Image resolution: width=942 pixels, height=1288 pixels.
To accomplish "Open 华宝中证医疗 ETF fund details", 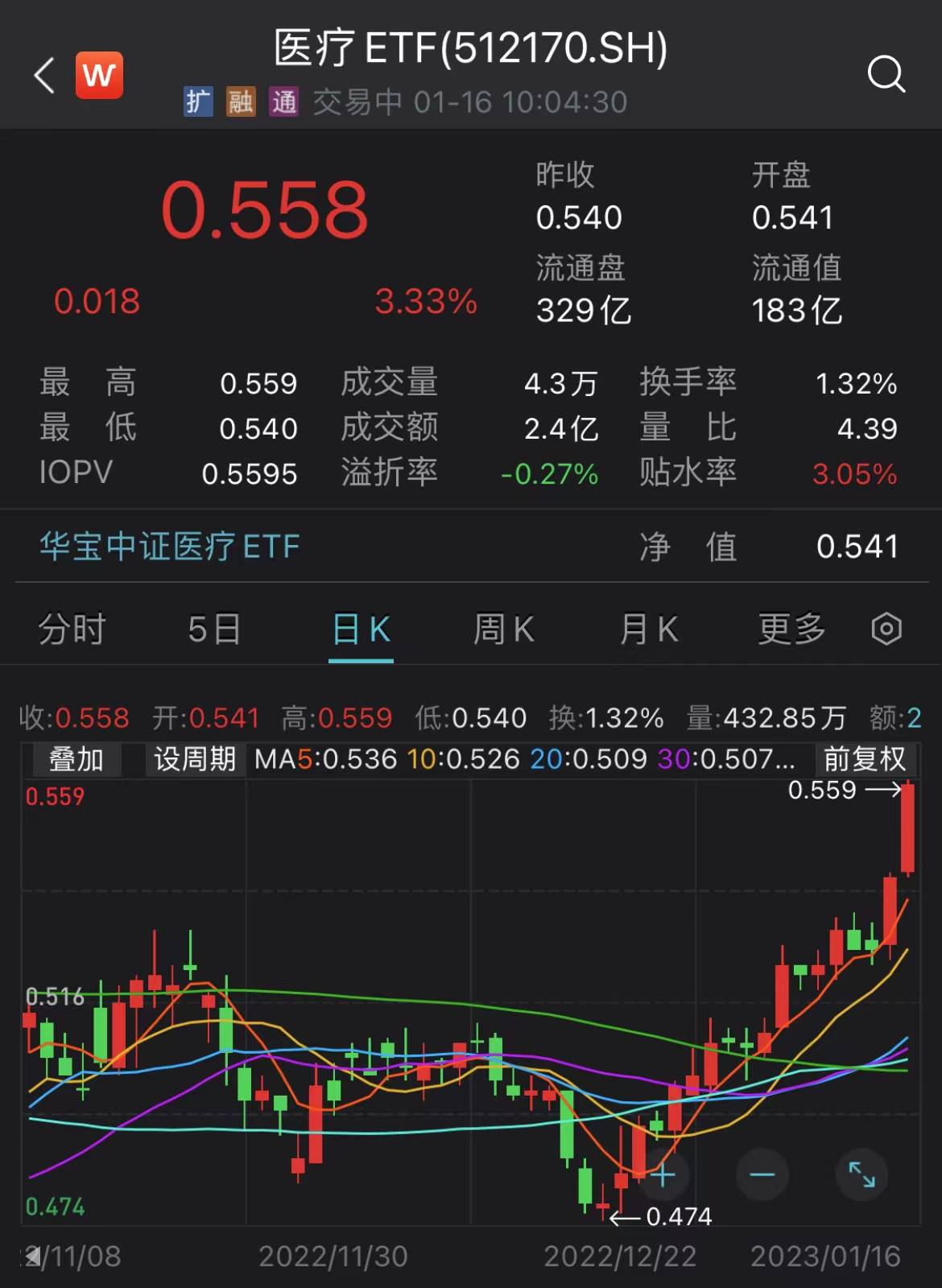I will pos(168,547).
